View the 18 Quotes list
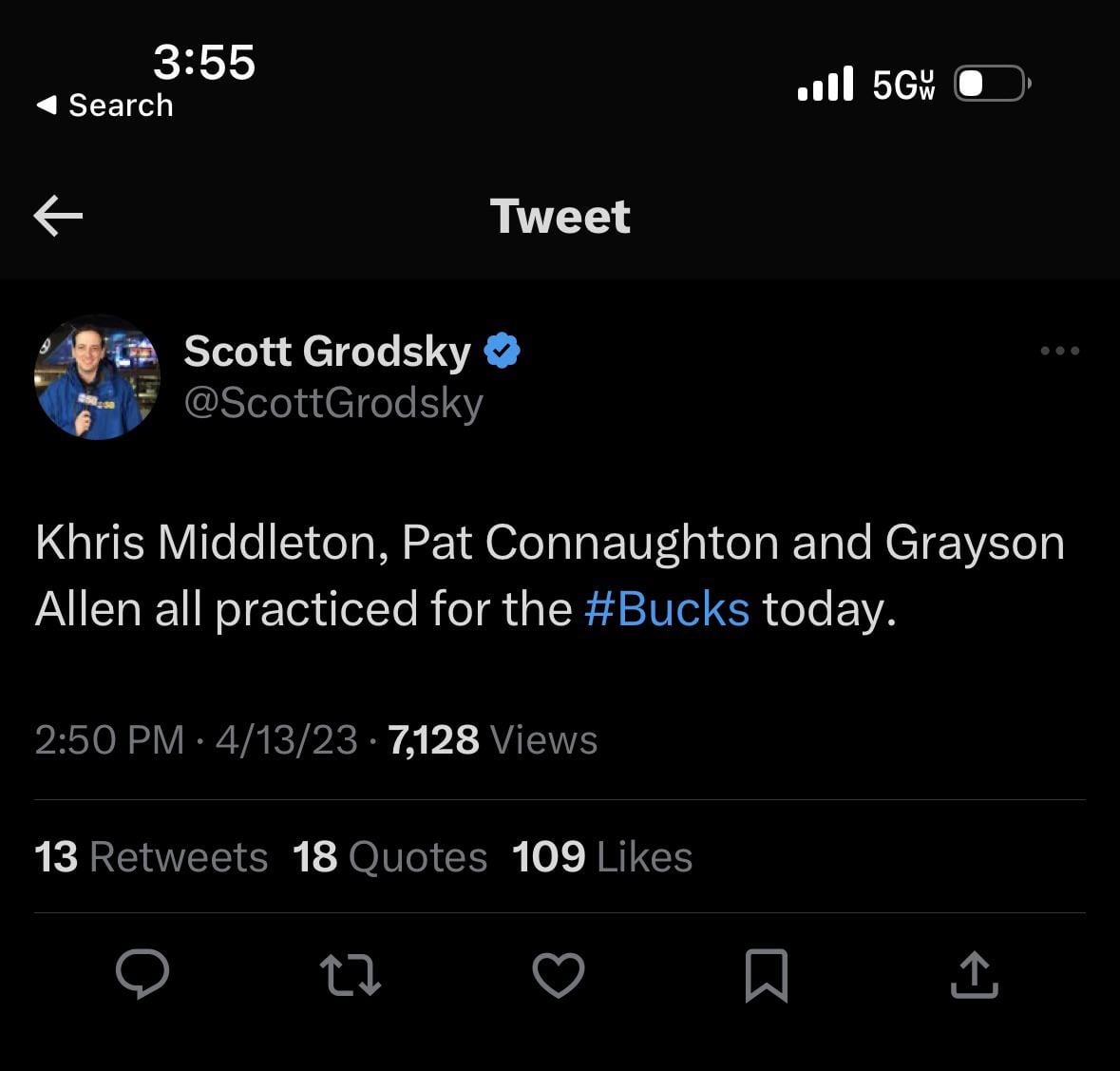1120x1071 pixels. tap(389, 856)
